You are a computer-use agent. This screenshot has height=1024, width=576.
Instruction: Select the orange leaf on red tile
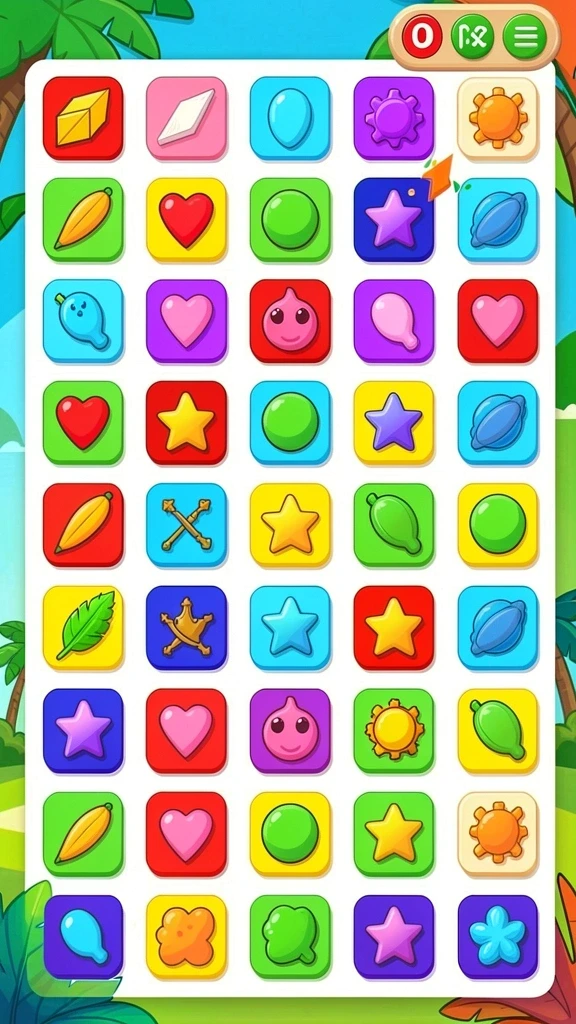tap(83, 524)
